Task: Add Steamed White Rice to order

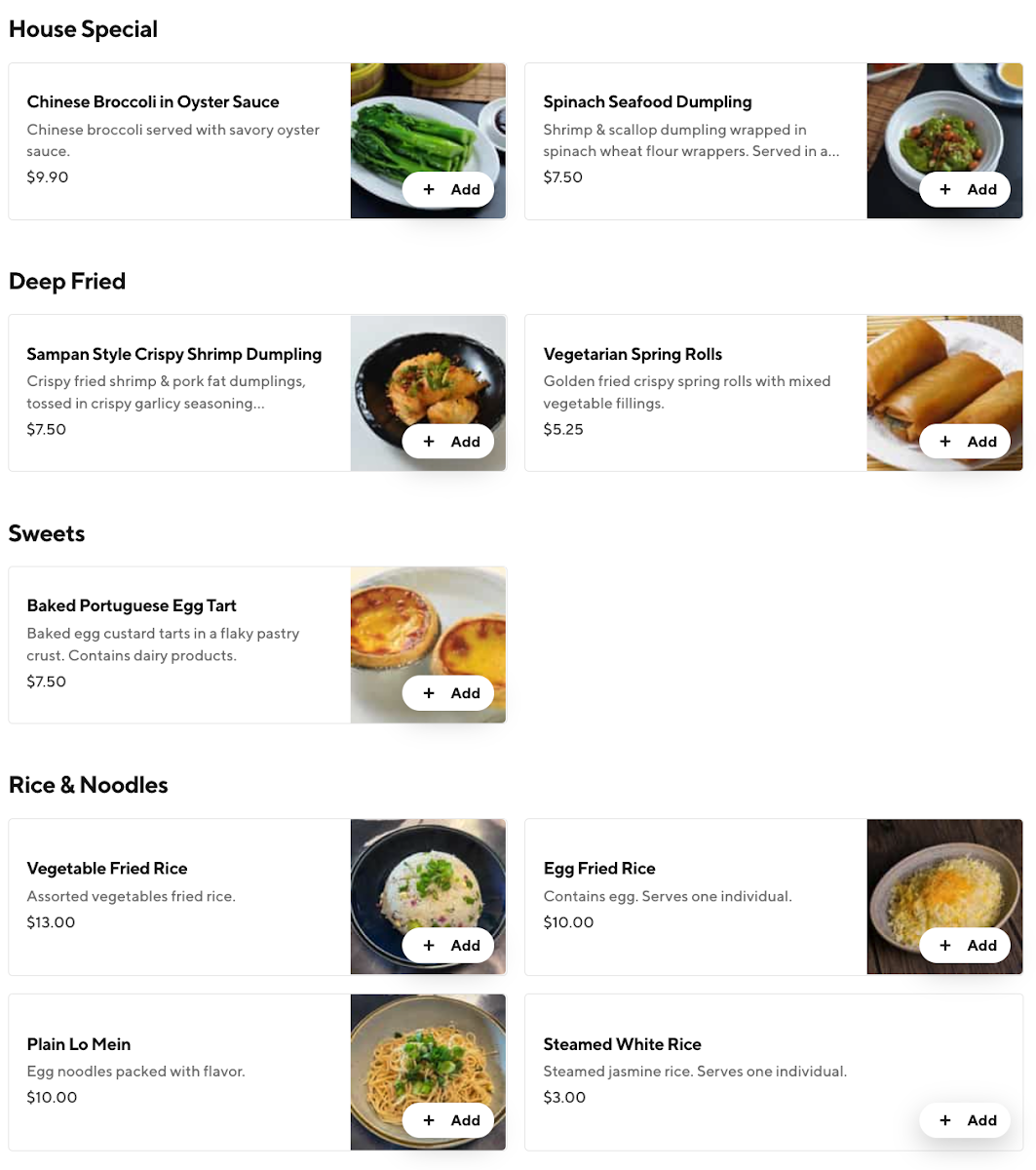Action: point(965,1120)
